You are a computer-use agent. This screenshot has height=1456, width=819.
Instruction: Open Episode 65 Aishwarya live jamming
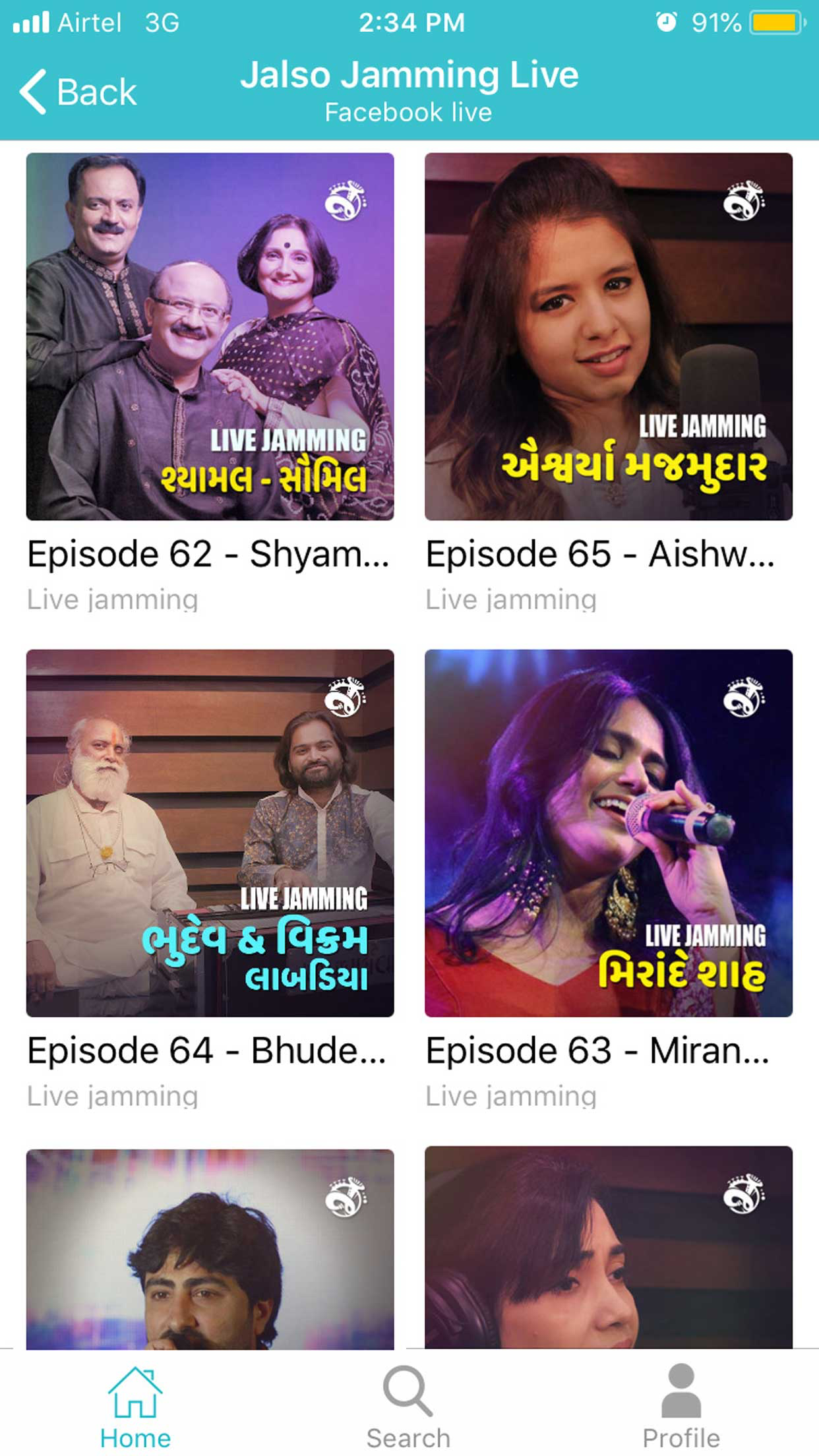(x=608, y=337)
